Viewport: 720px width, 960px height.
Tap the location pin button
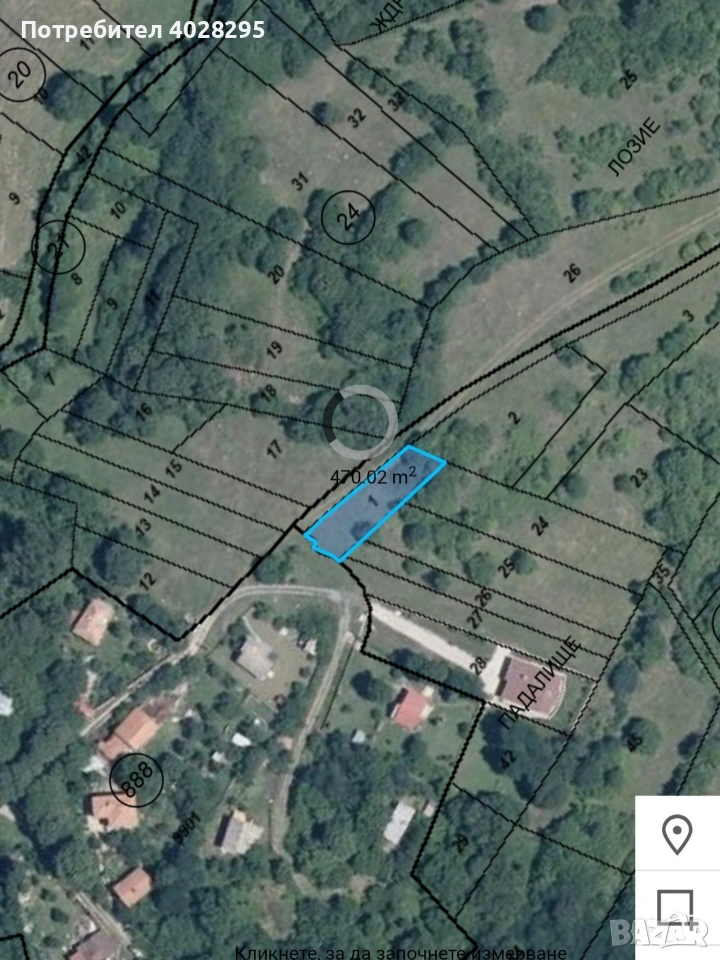(677, 832)
